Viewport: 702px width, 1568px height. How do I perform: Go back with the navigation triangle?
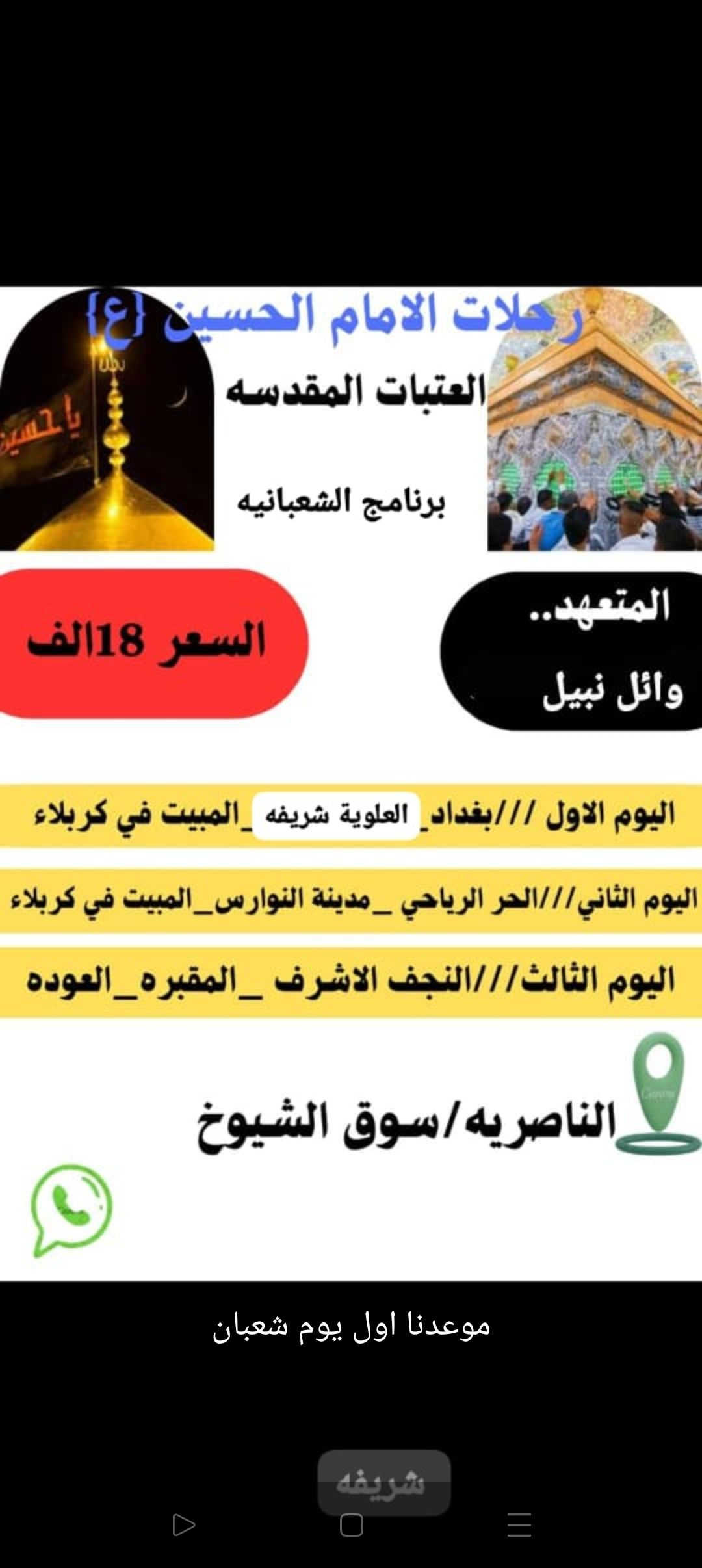coord(183,1524)
